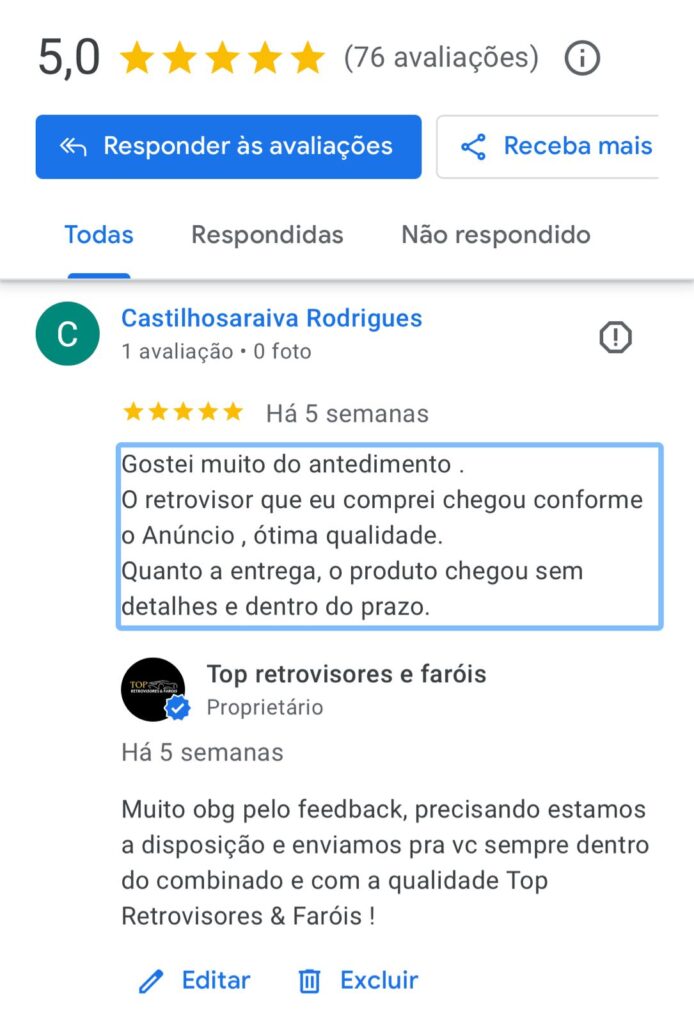
Task: Report Castilhosaraiva Rodrigues' review
Action: [x=615, y=338]
